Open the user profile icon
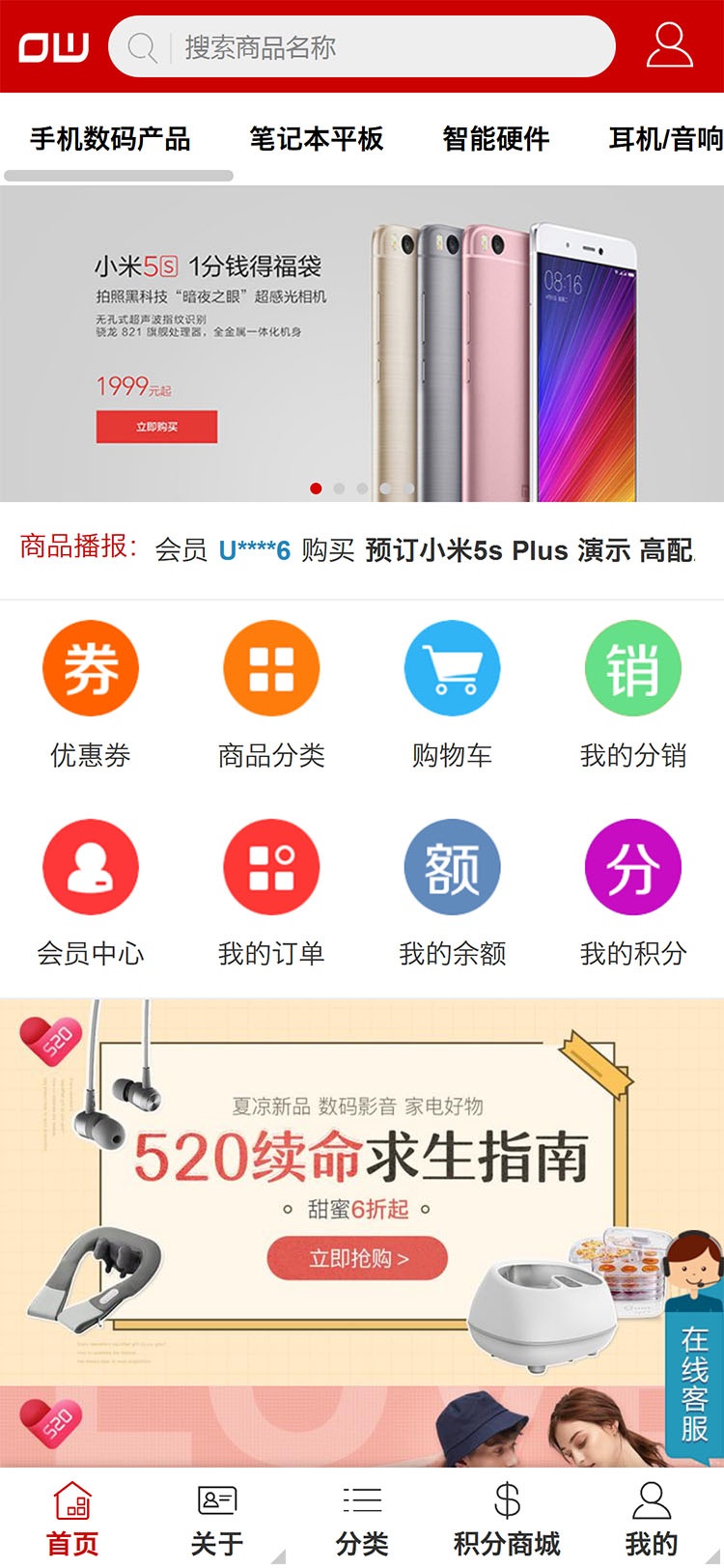Image resolution: width=724 pixels, height=1568 pixels. tap(669, 45)
